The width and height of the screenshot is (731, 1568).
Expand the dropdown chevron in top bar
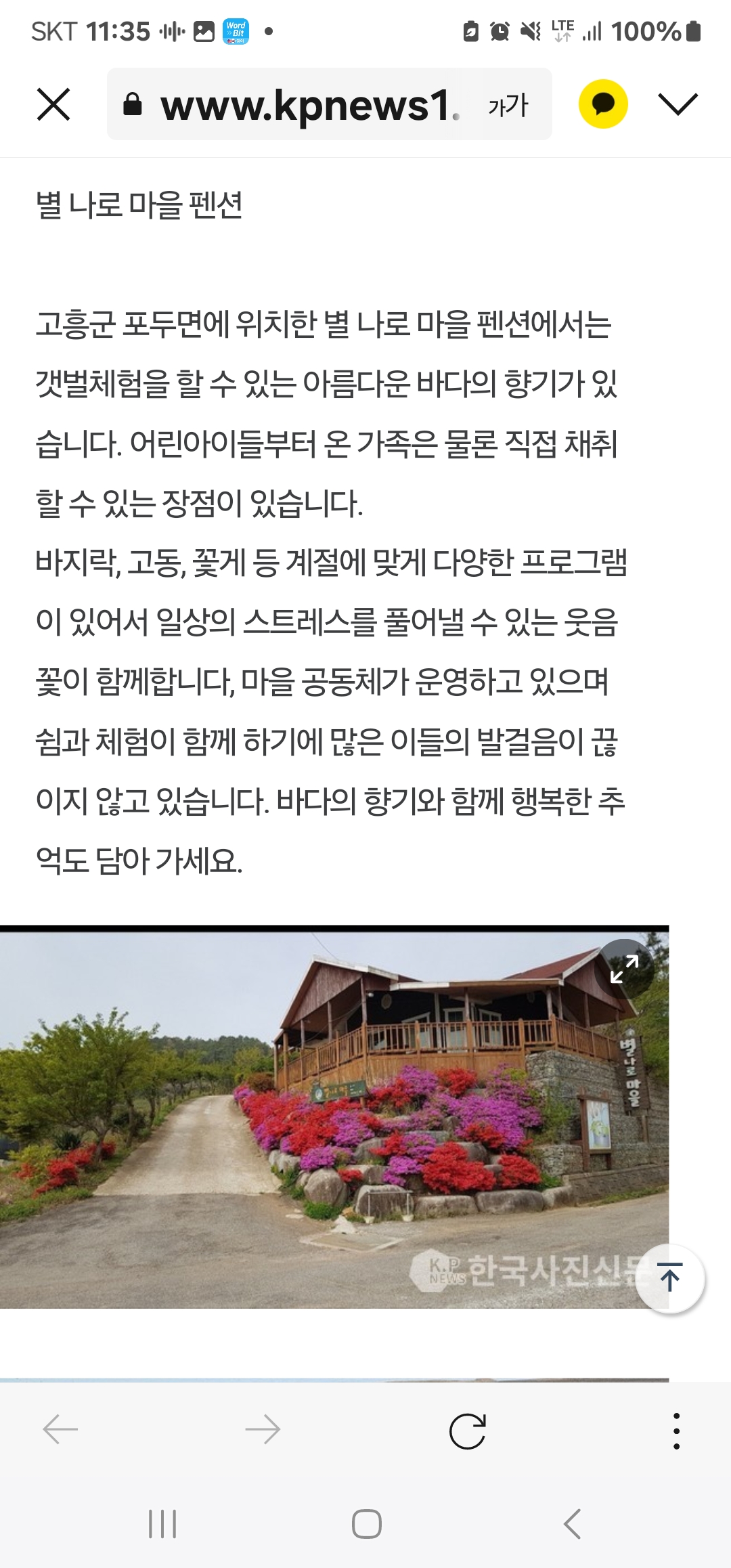(x=678, y=104)
